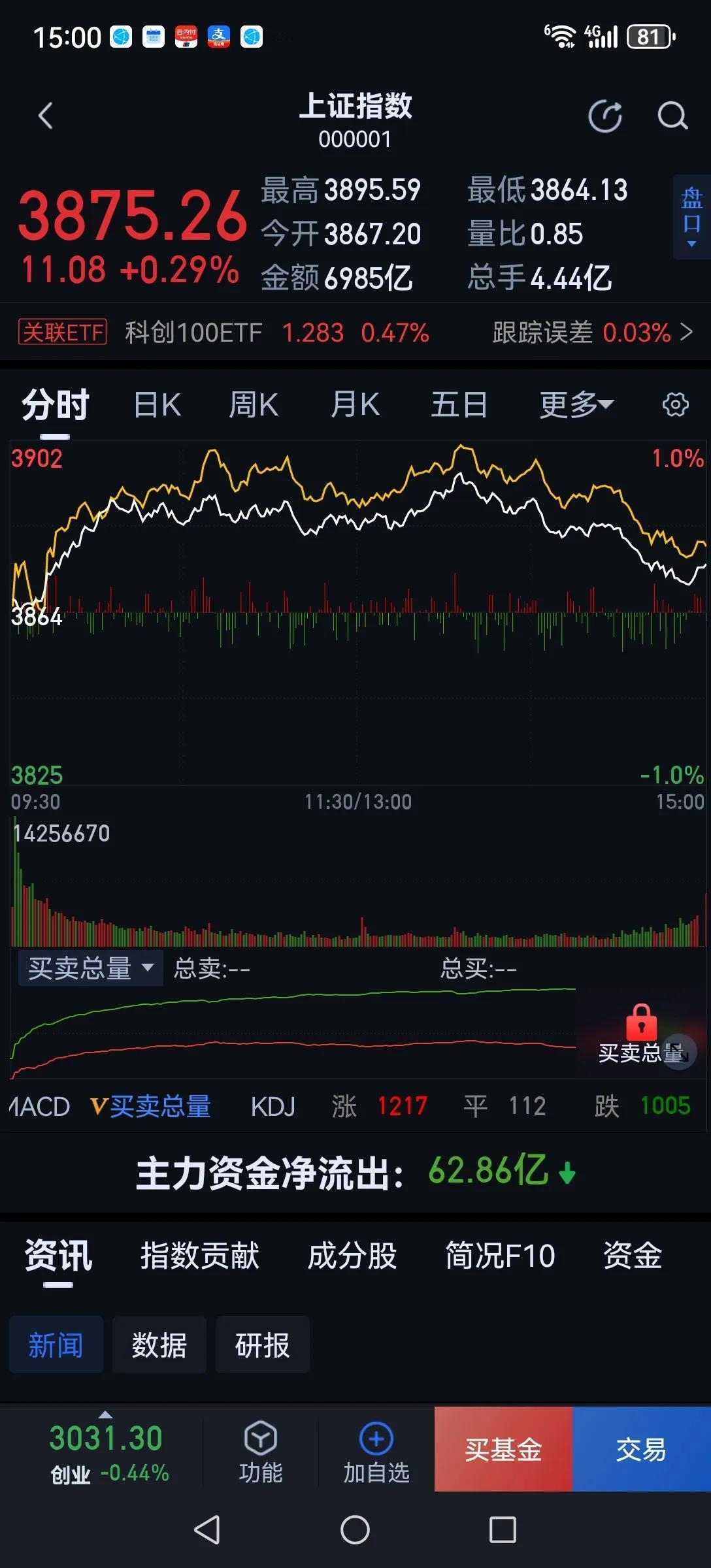This screenshot has width=711, height=1568.
Task: Tap the 买基金 button
Action: coord(502,1450)
